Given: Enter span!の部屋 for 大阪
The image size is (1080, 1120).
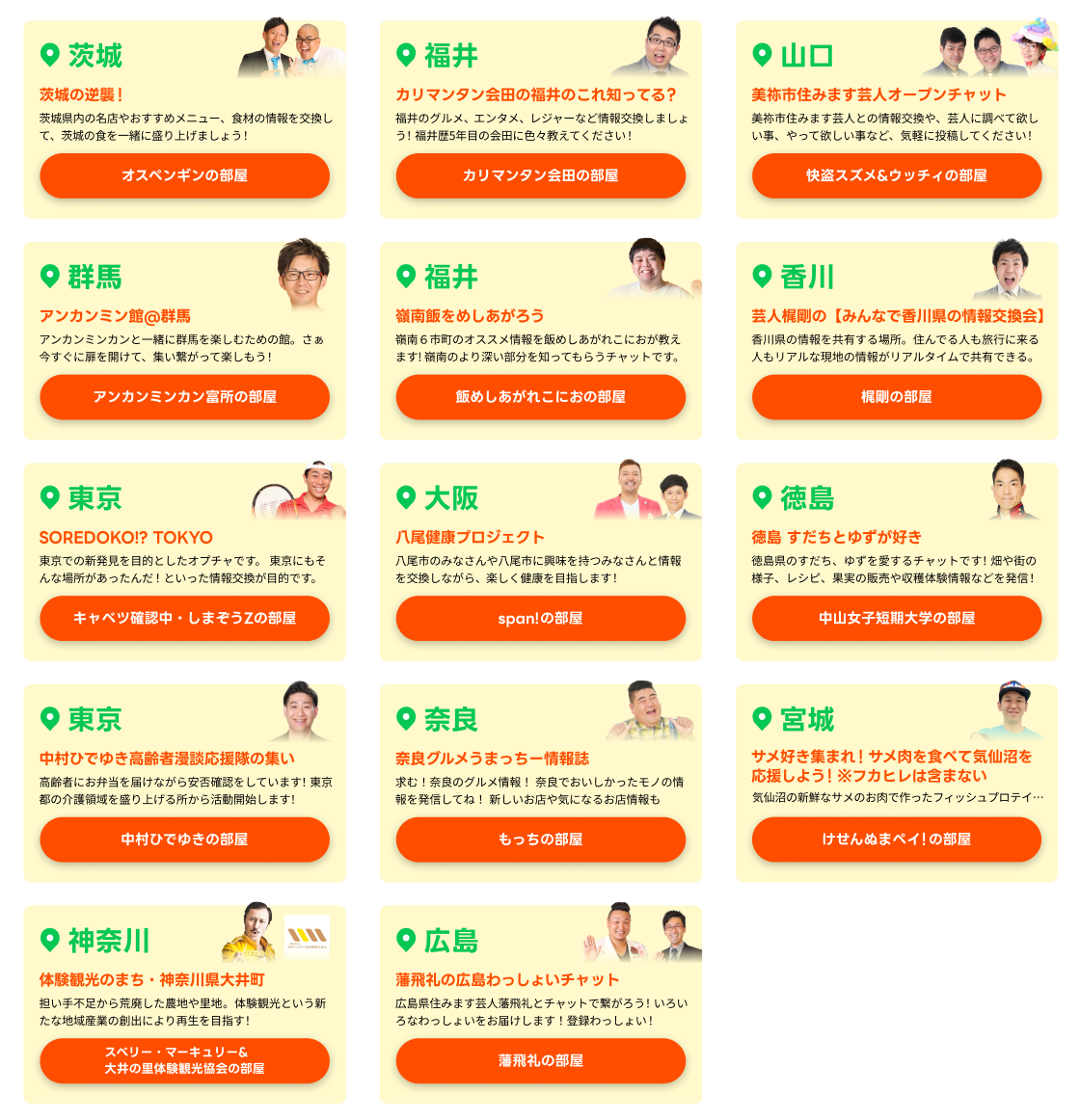Looking at the screenshot, I should (x=540, y=618).
